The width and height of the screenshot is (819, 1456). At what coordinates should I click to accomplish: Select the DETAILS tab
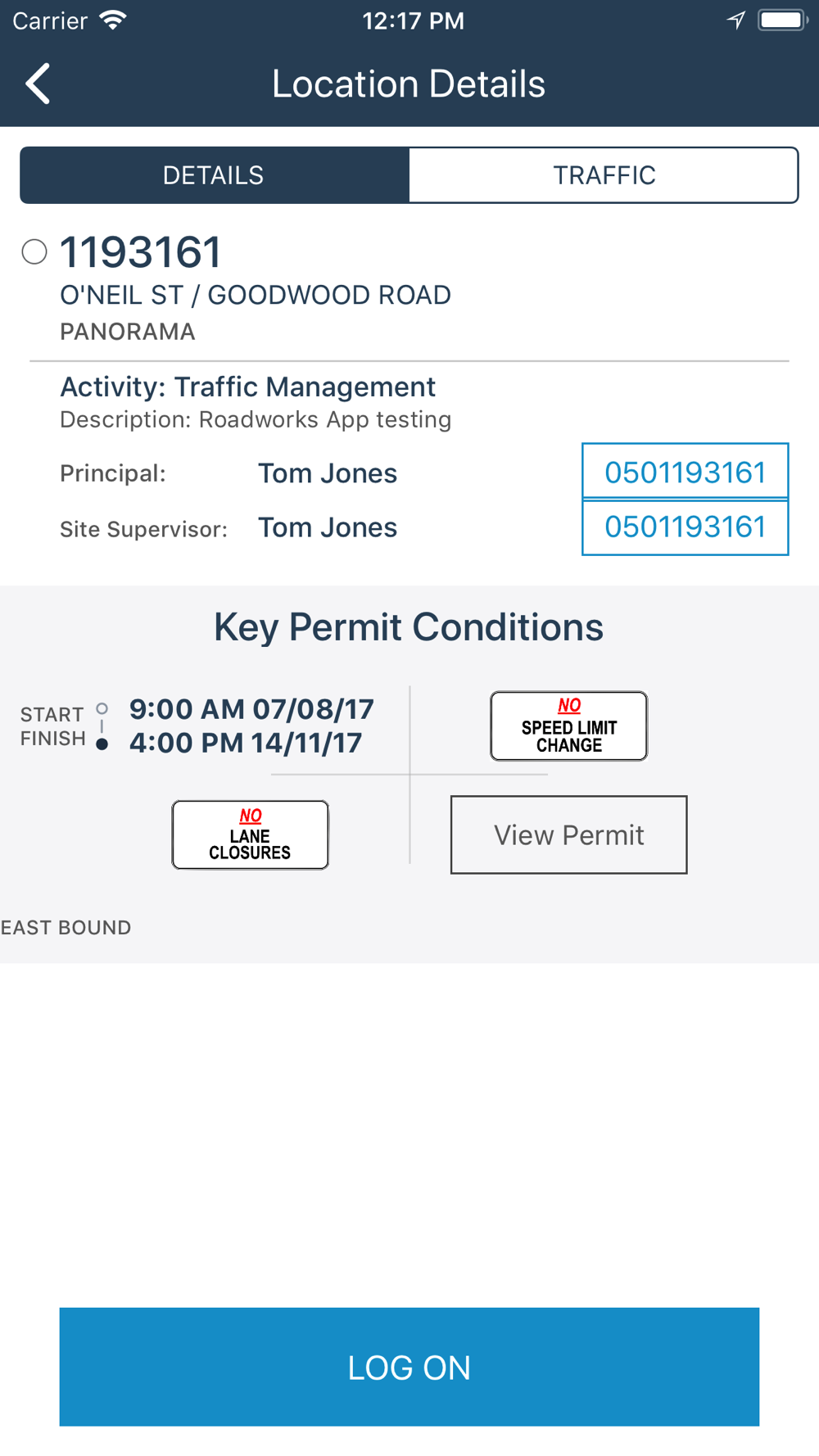[214, 175]
